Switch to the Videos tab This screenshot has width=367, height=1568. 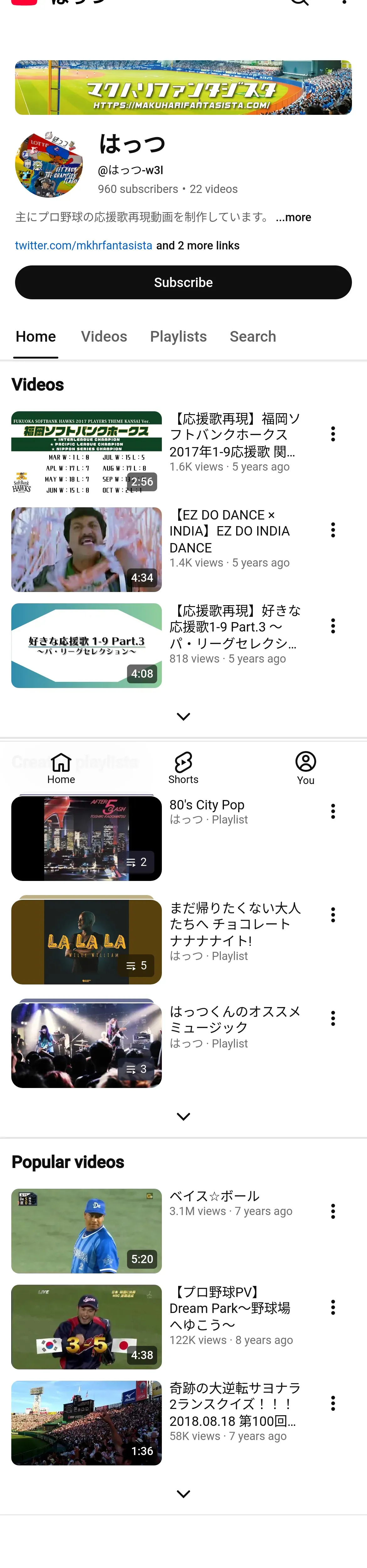pyautogui.click(x=104, y=337)
